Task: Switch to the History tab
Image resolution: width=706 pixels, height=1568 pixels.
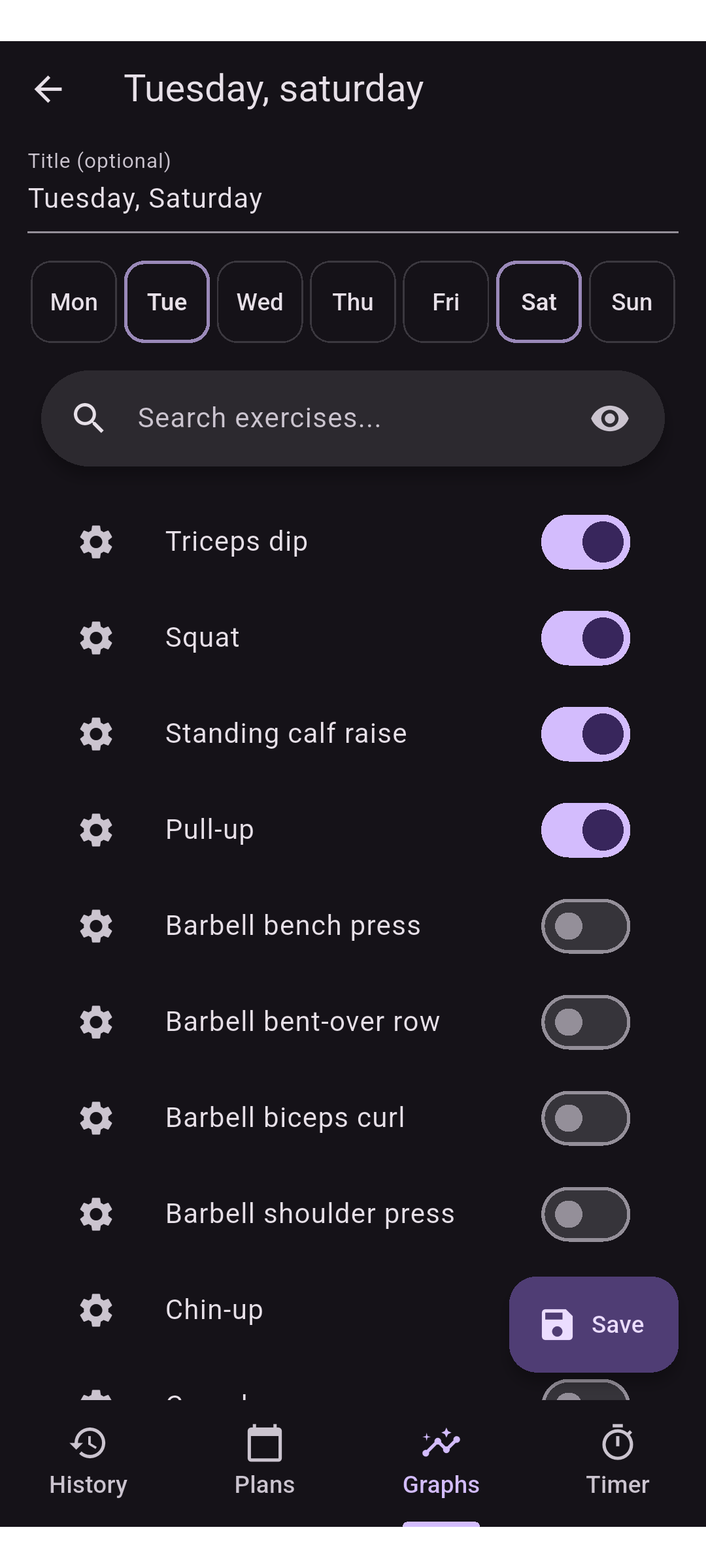Action: (88, 1462)
